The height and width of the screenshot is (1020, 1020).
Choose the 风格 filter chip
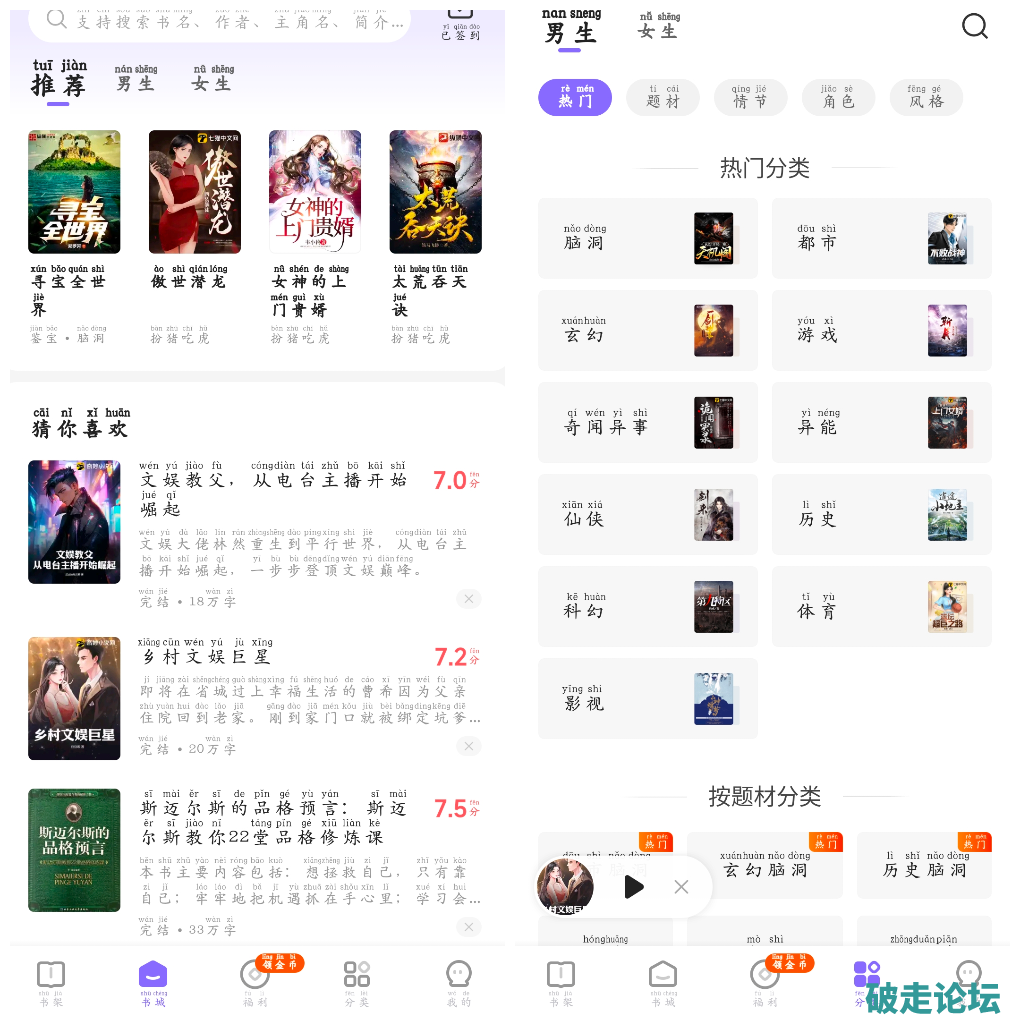click(x=926, y=98)
